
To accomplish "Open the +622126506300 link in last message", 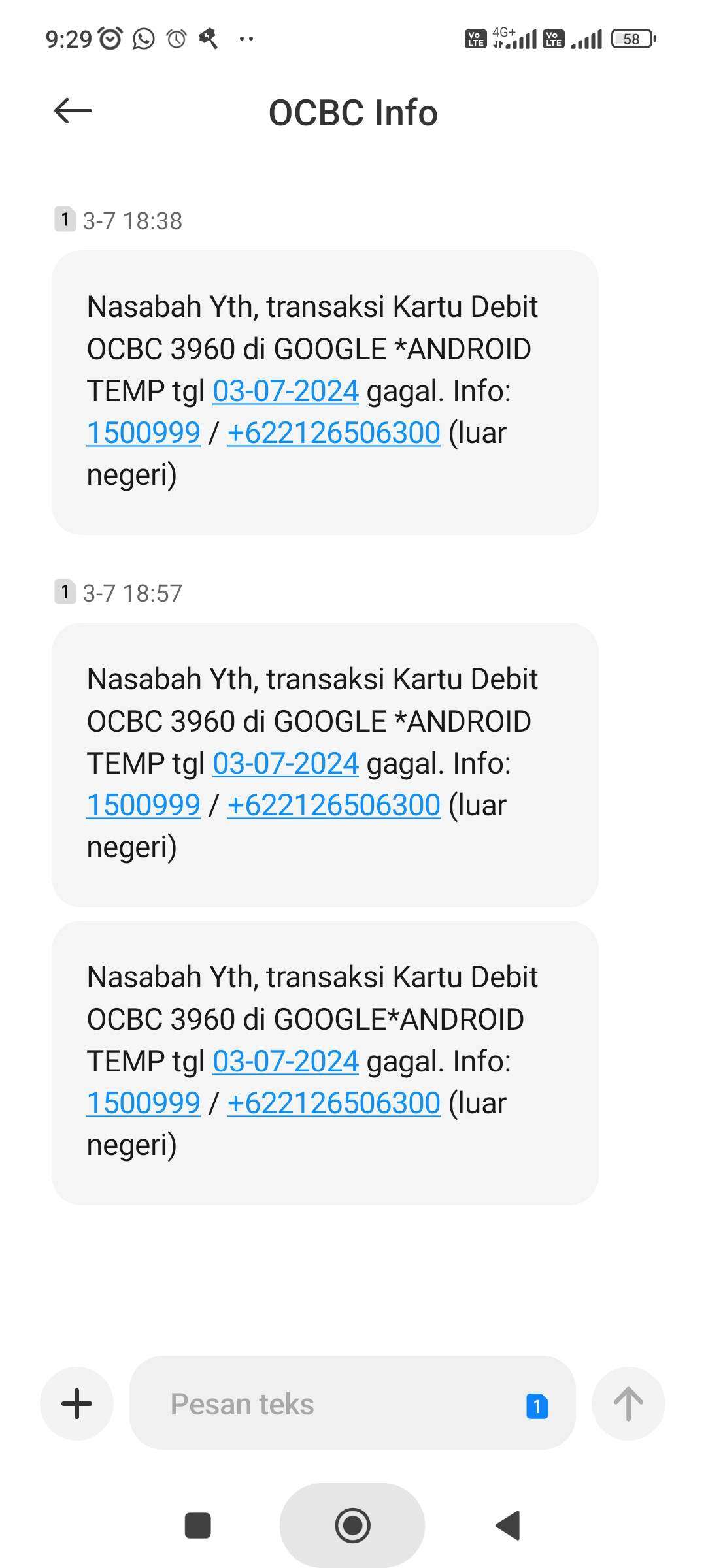I will (x=333, y=1102).
